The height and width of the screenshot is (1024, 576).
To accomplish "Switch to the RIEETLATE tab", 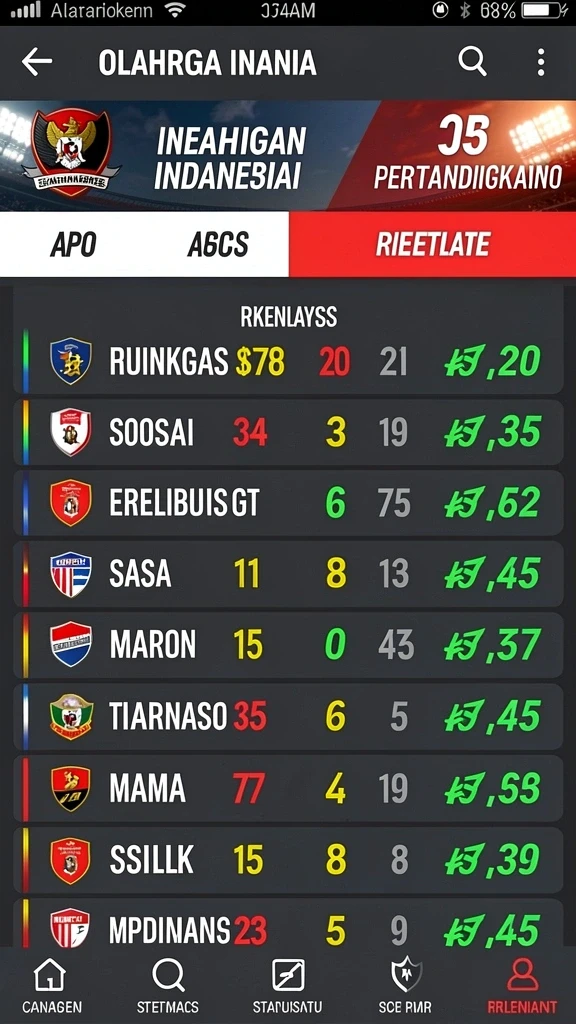I will (x=432, y=244).
